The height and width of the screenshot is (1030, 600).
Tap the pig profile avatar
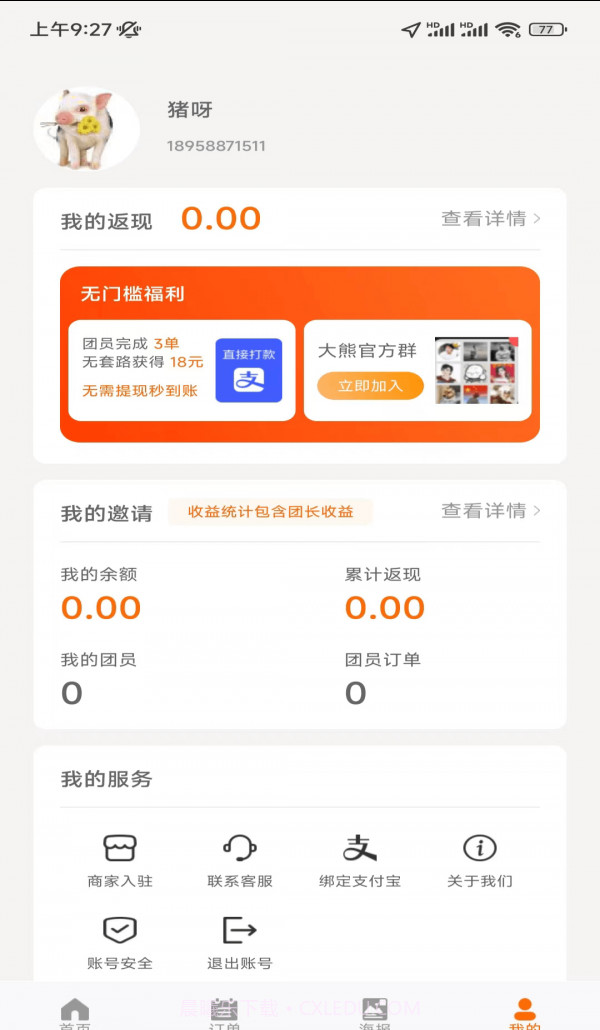click(x=86, y=128)
